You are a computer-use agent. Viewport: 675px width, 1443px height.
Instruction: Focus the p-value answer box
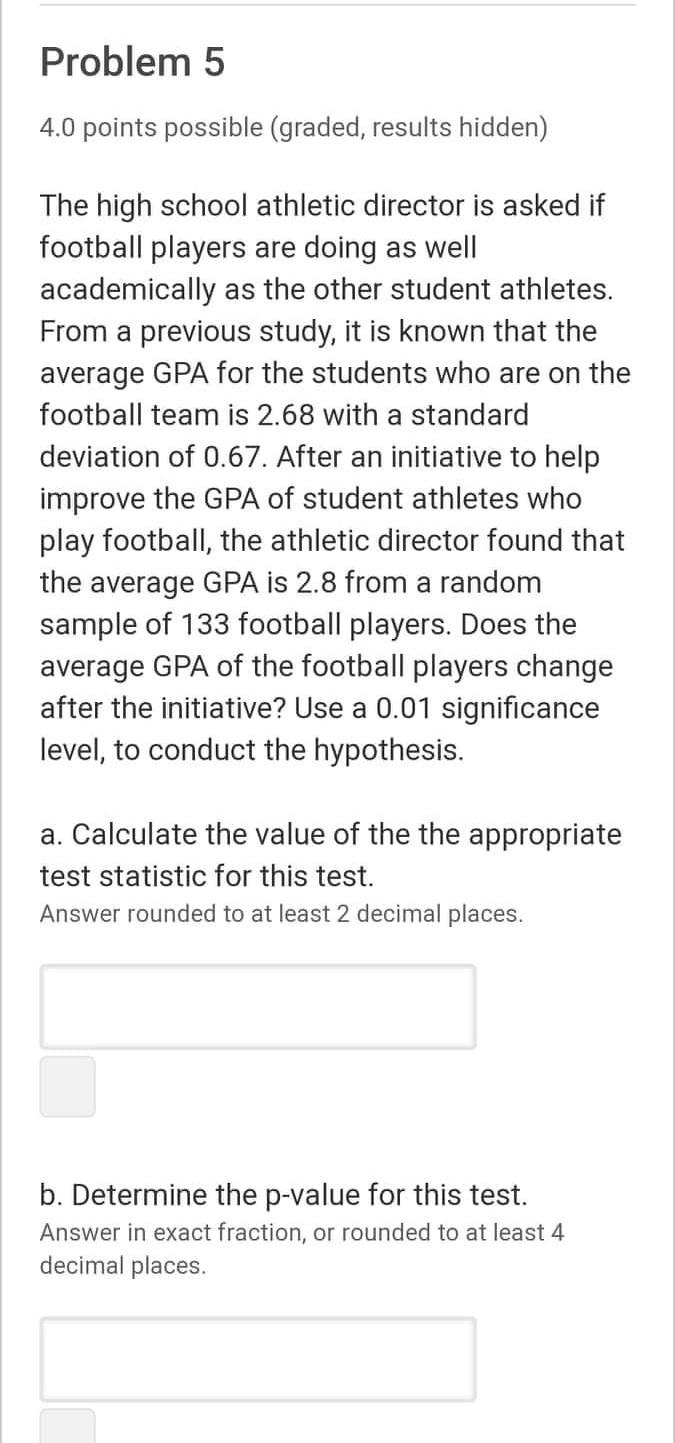pyautogui.click(x=257, y=1358)
